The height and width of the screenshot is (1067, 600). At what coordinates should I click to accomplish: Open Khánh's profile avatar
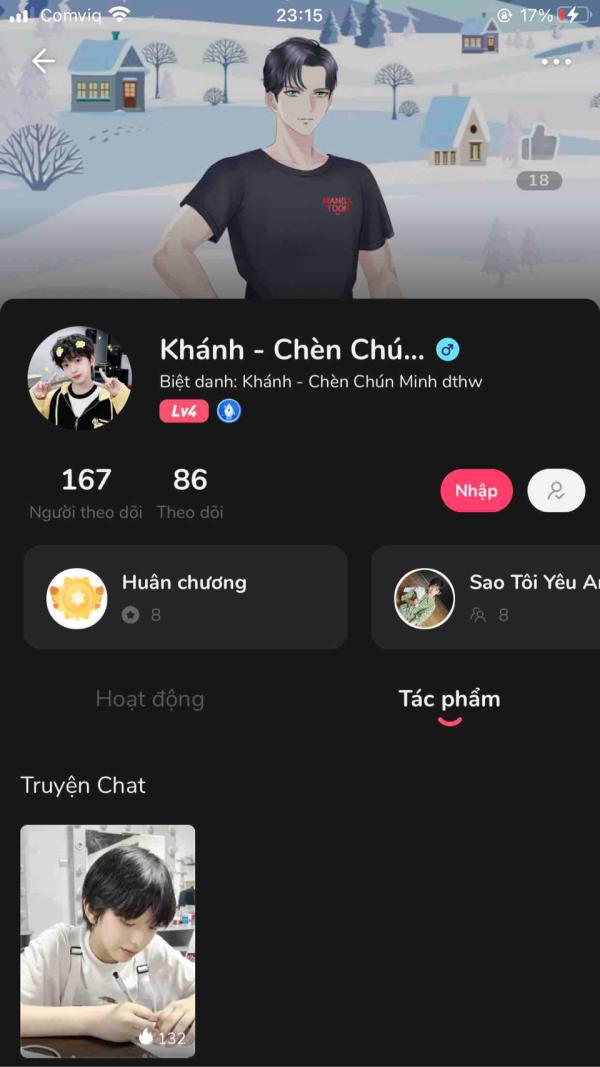click(80, 378)
